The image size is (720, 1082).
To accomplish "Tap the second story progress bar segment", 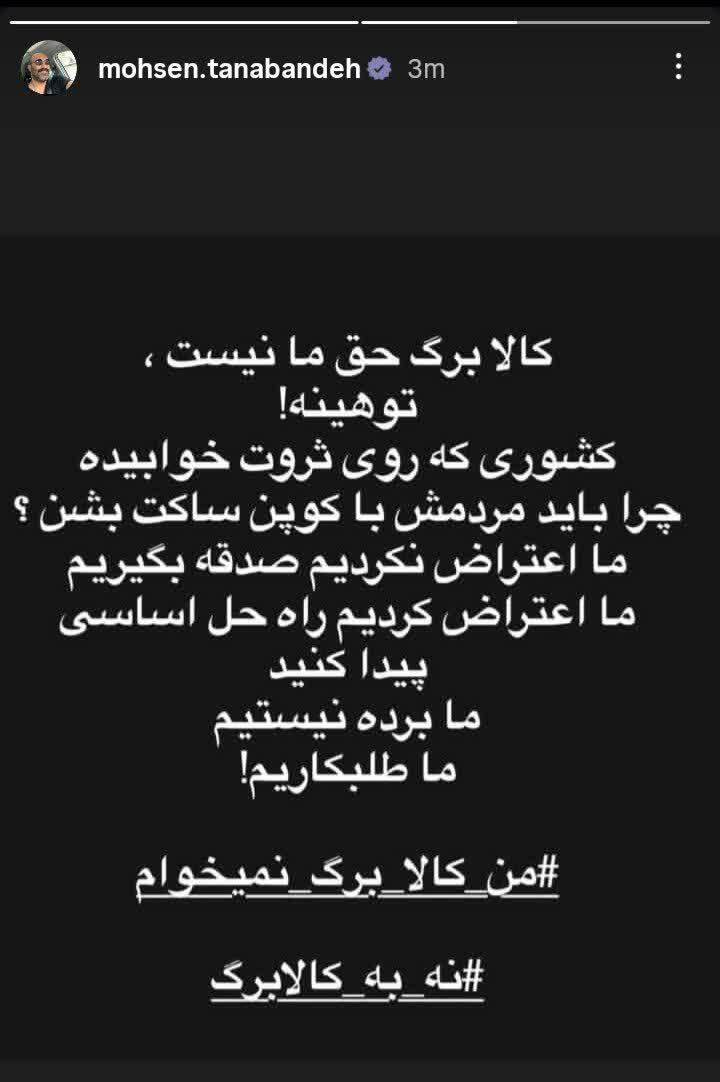I will coord(535,17).
